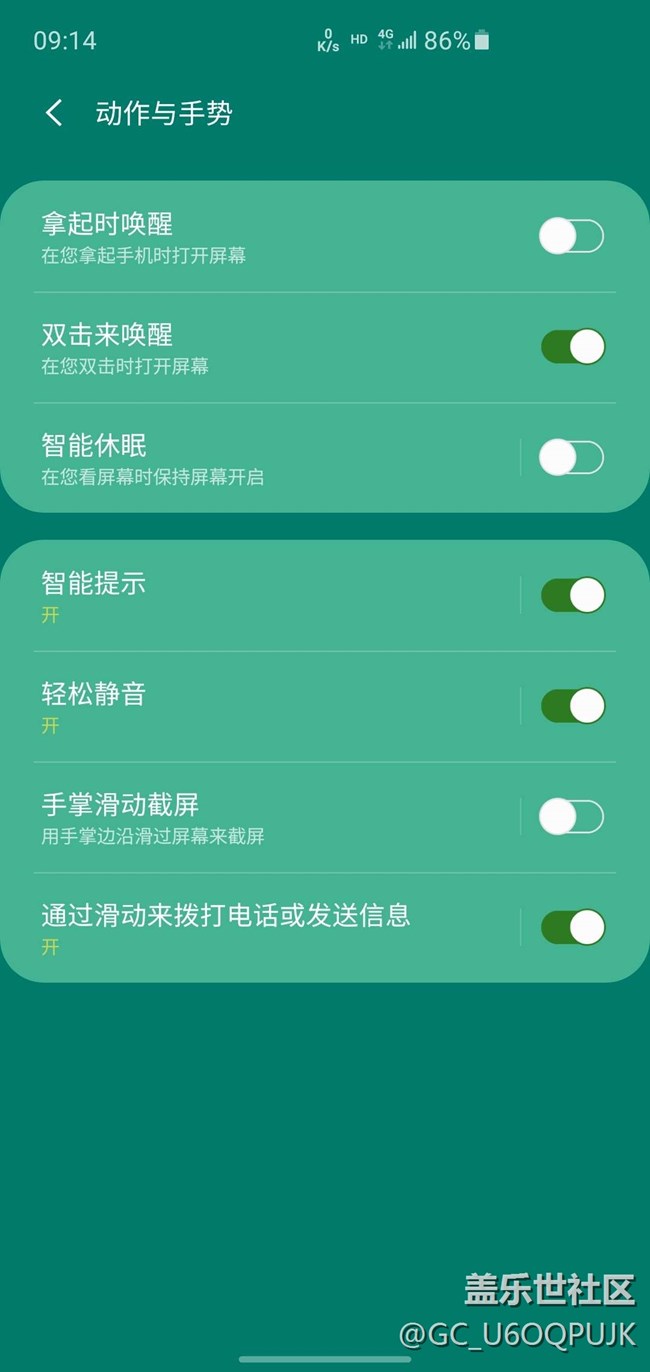Enable the 拿起时唤醒 switch
This screenshot has width=650, height=1372.
[572, 237]
